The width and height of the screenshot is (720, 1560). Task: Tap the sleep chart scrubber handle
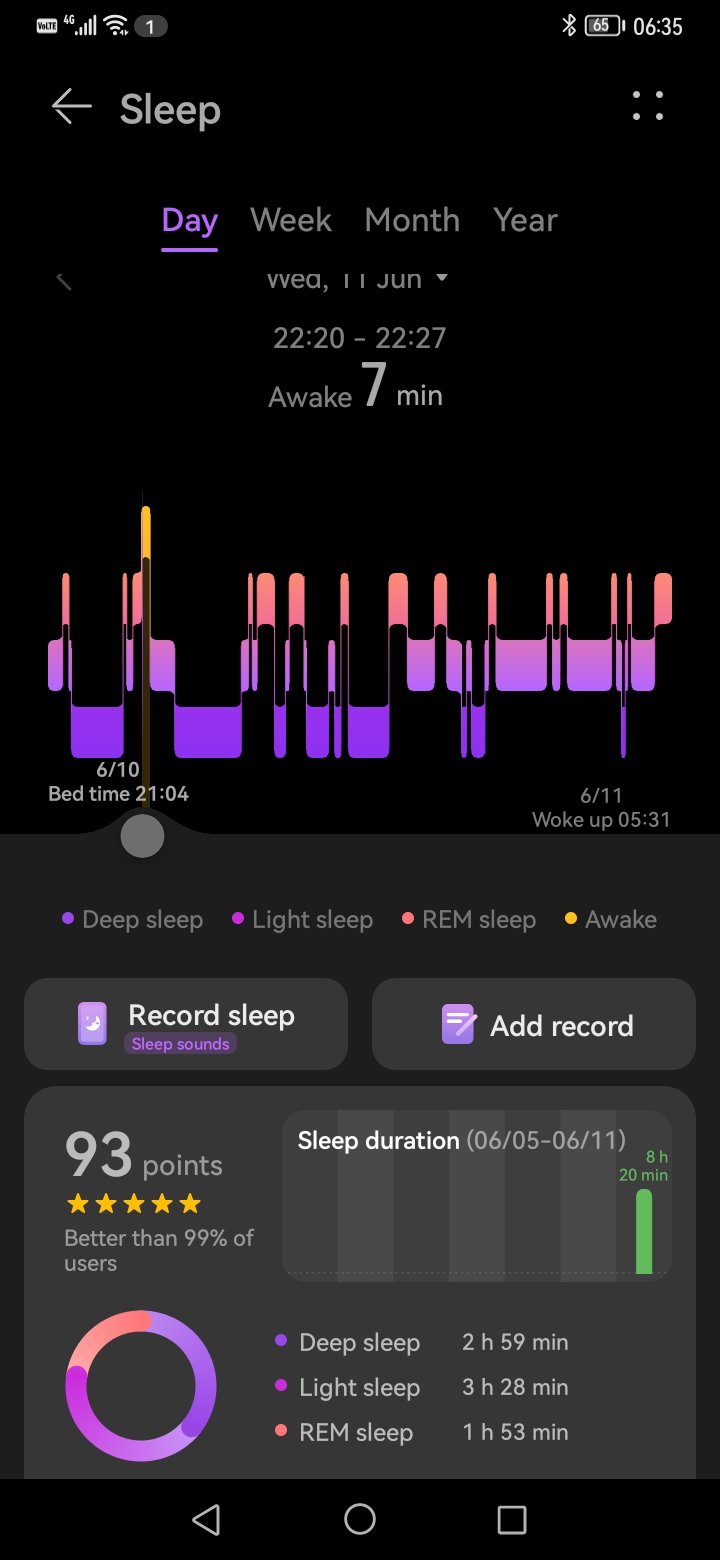142,836
